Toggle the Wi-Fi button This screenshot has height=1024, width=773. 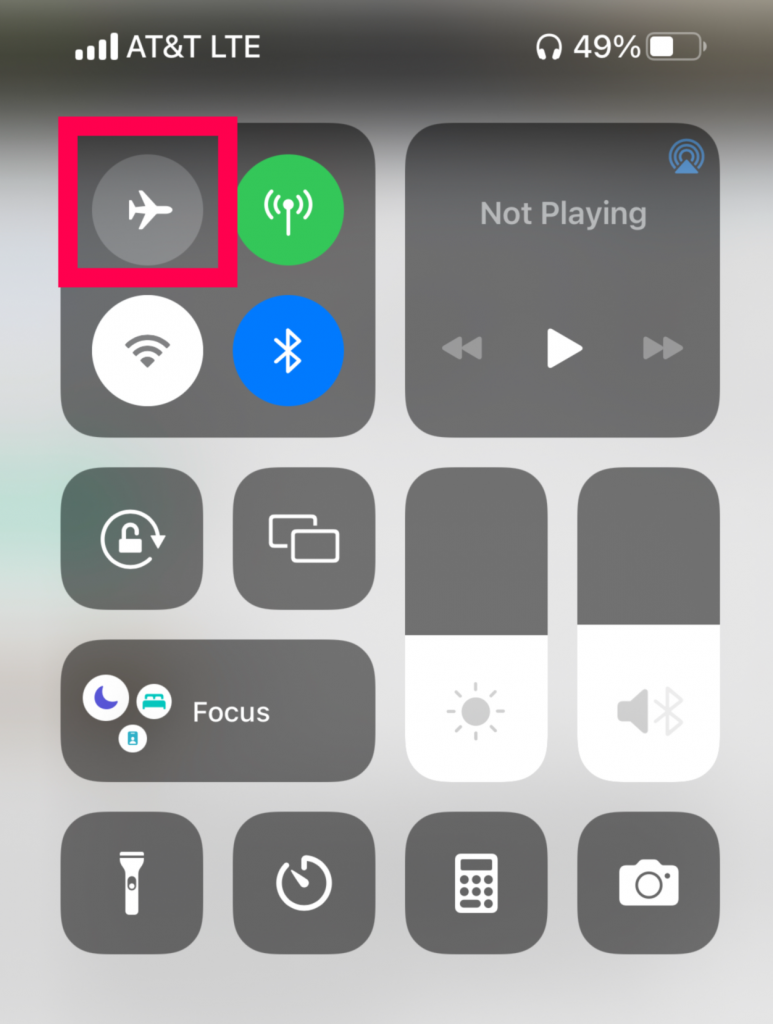point(148,350)
